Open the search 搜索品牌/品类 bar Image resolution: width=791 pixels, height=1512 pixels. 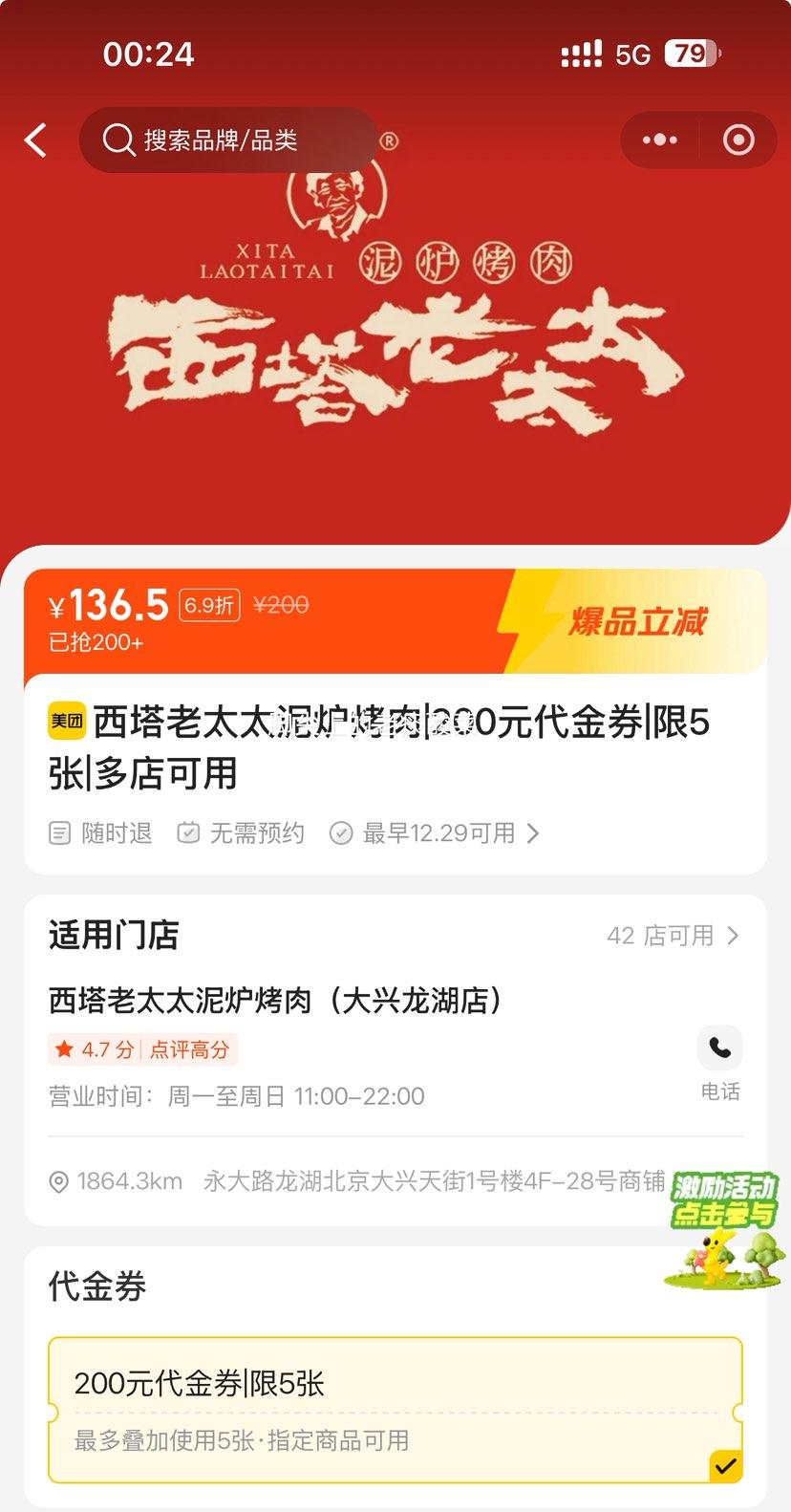(229, 140)
